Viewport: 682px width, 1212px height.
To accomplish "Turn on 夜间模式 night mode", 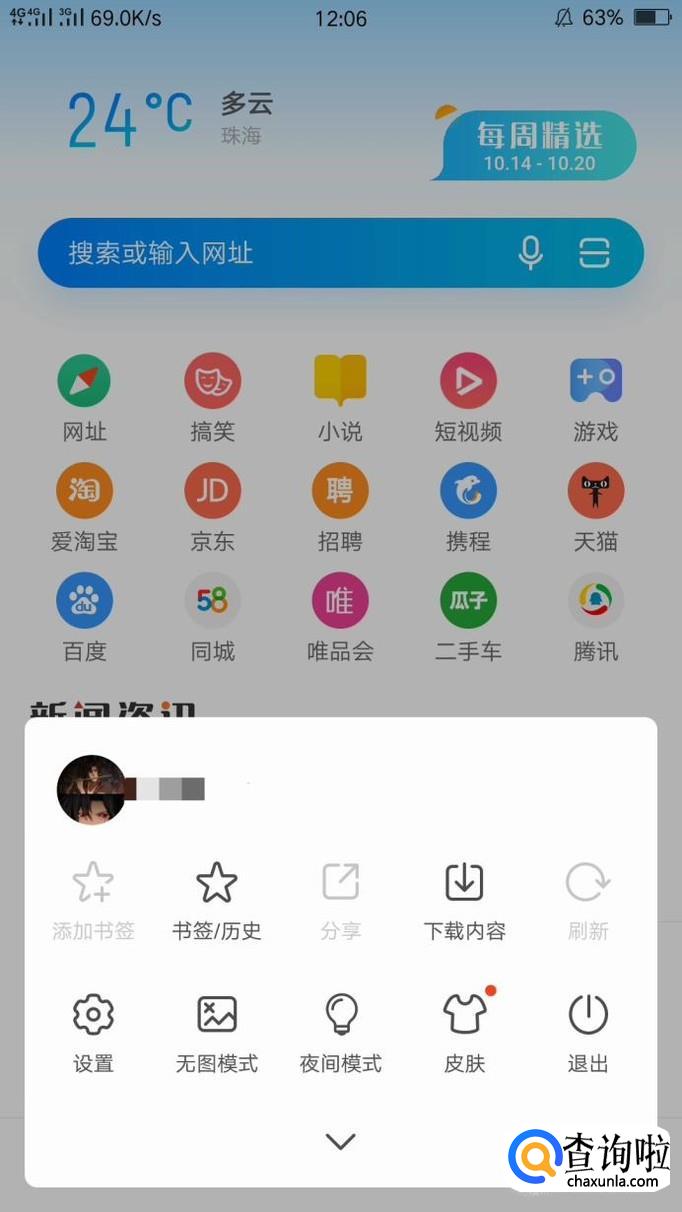I will (340, 1031).
